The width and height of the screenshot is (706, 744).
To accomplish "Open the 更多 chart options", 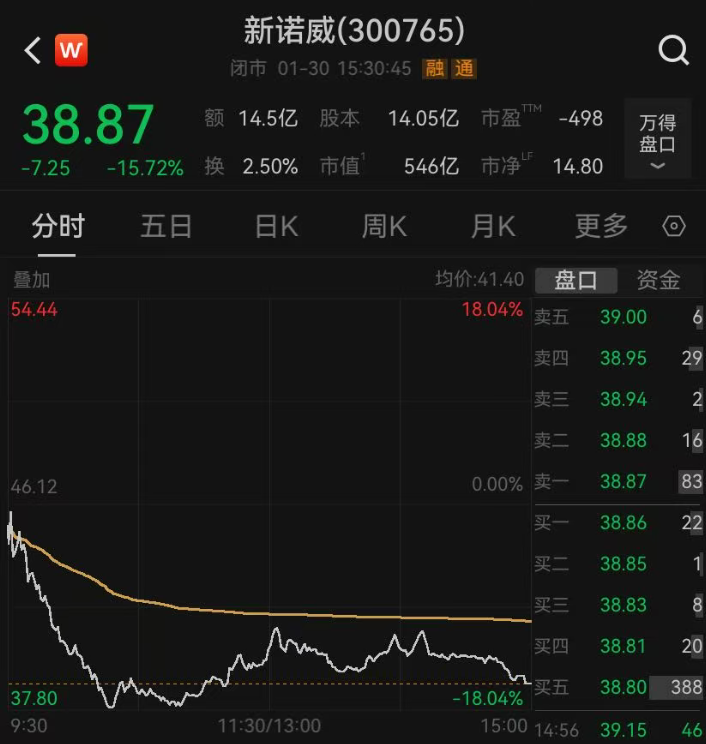I will coord(601,226).
